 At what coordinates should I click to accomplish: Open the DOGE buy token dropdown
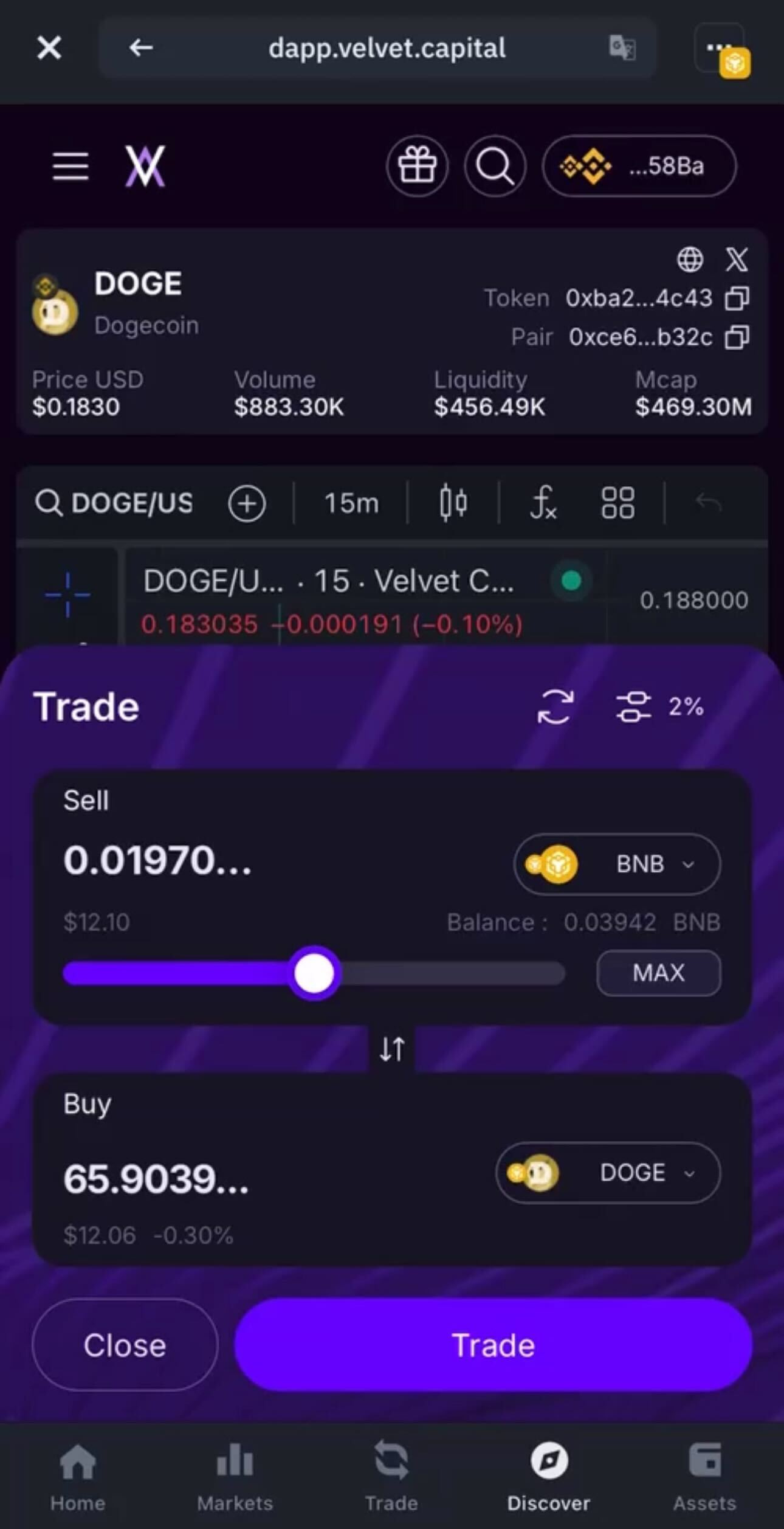coord(608,1173)
